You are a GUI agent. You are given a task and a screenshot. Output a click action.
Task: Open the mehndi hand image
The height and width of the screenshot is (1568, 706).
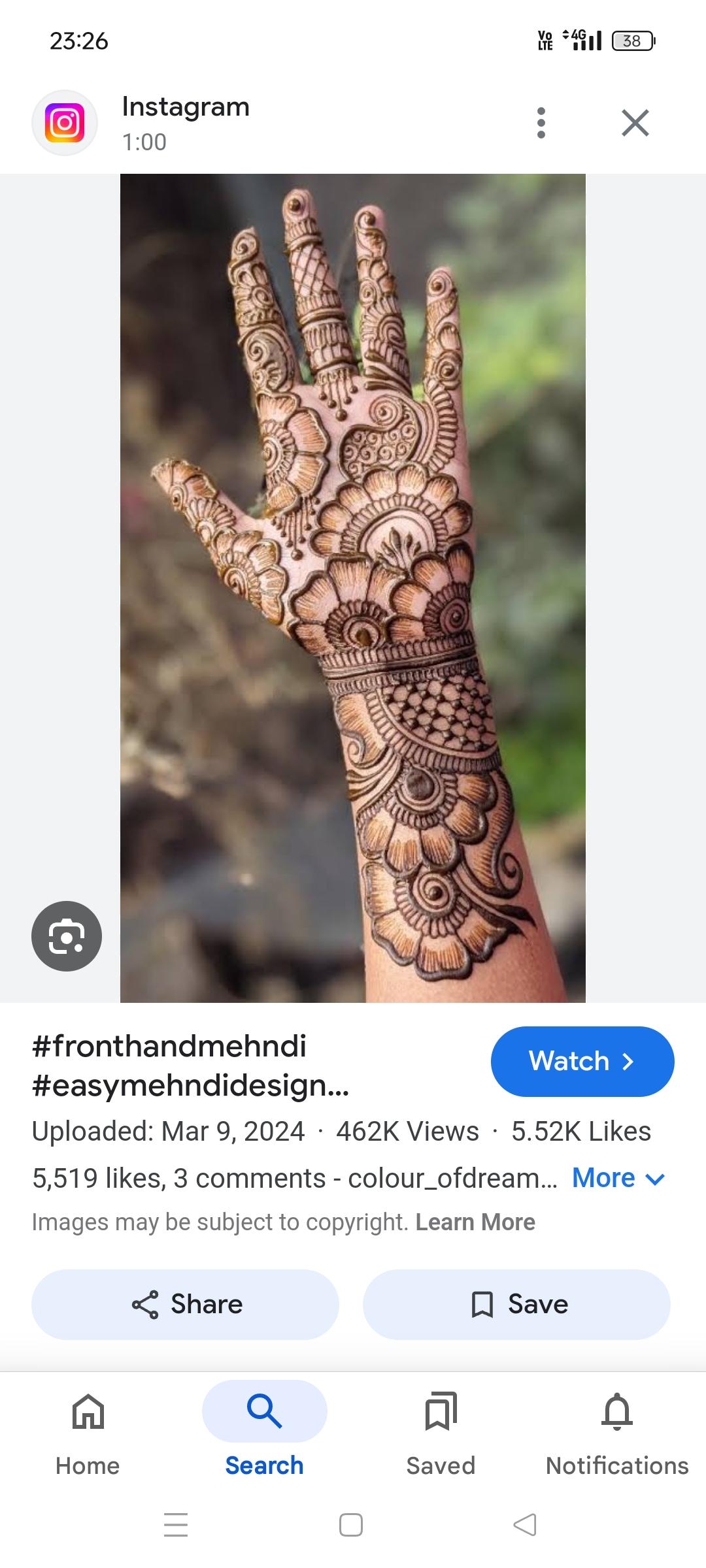point(353,588)
